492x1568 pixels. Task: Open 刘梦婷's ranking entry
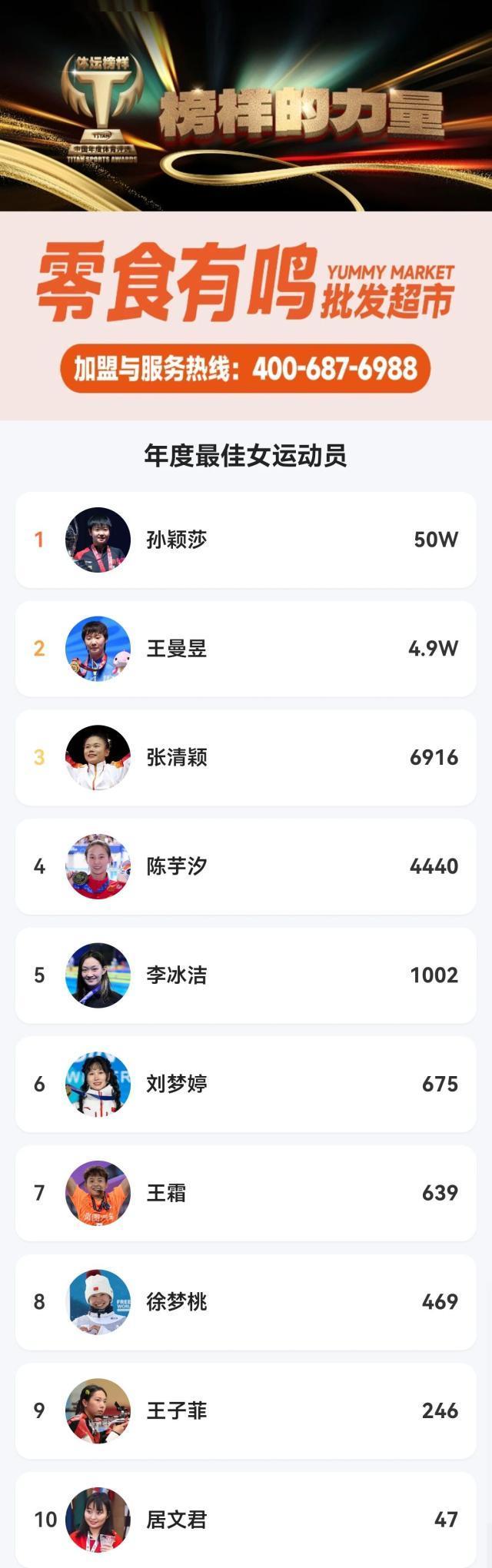pos(246,1084)
